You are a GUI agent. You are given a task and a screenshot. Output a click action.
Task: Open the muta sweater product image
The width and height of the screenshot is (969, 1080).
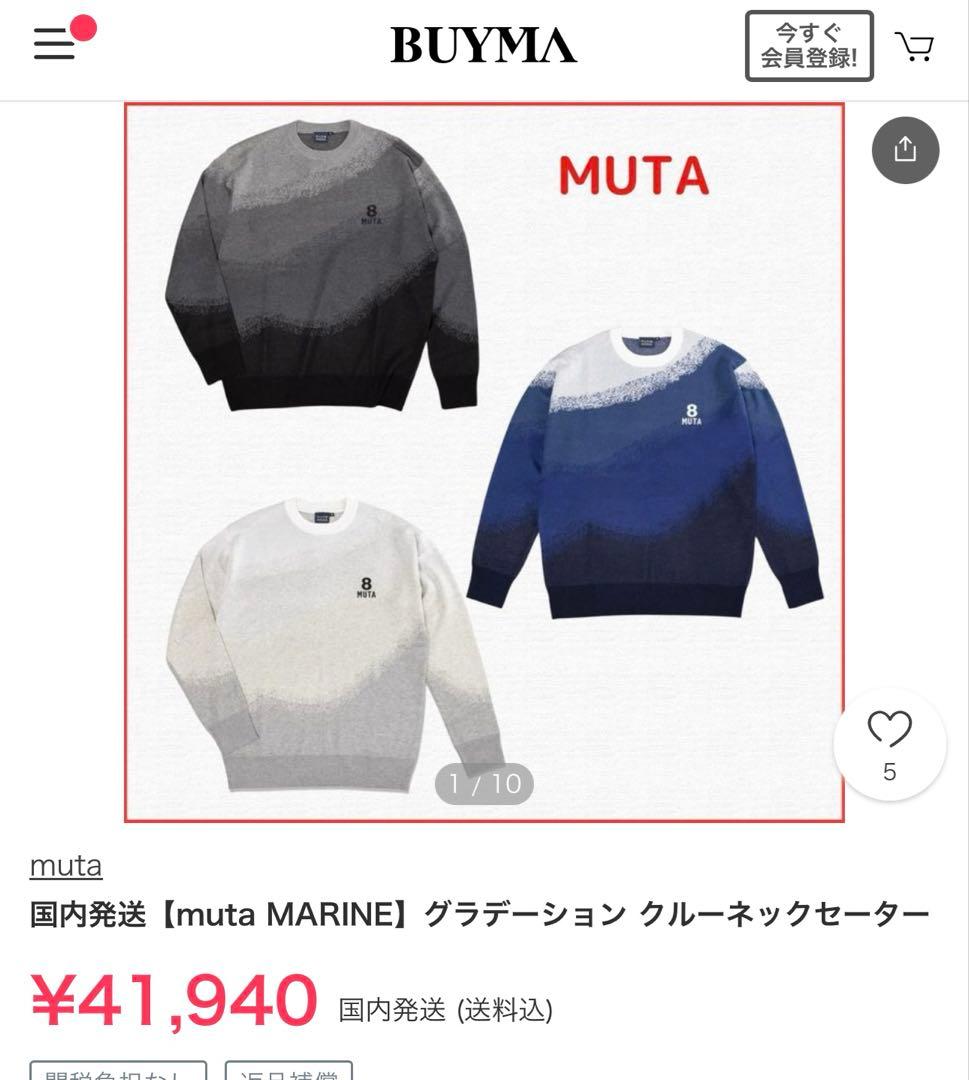tap(484, 462)
